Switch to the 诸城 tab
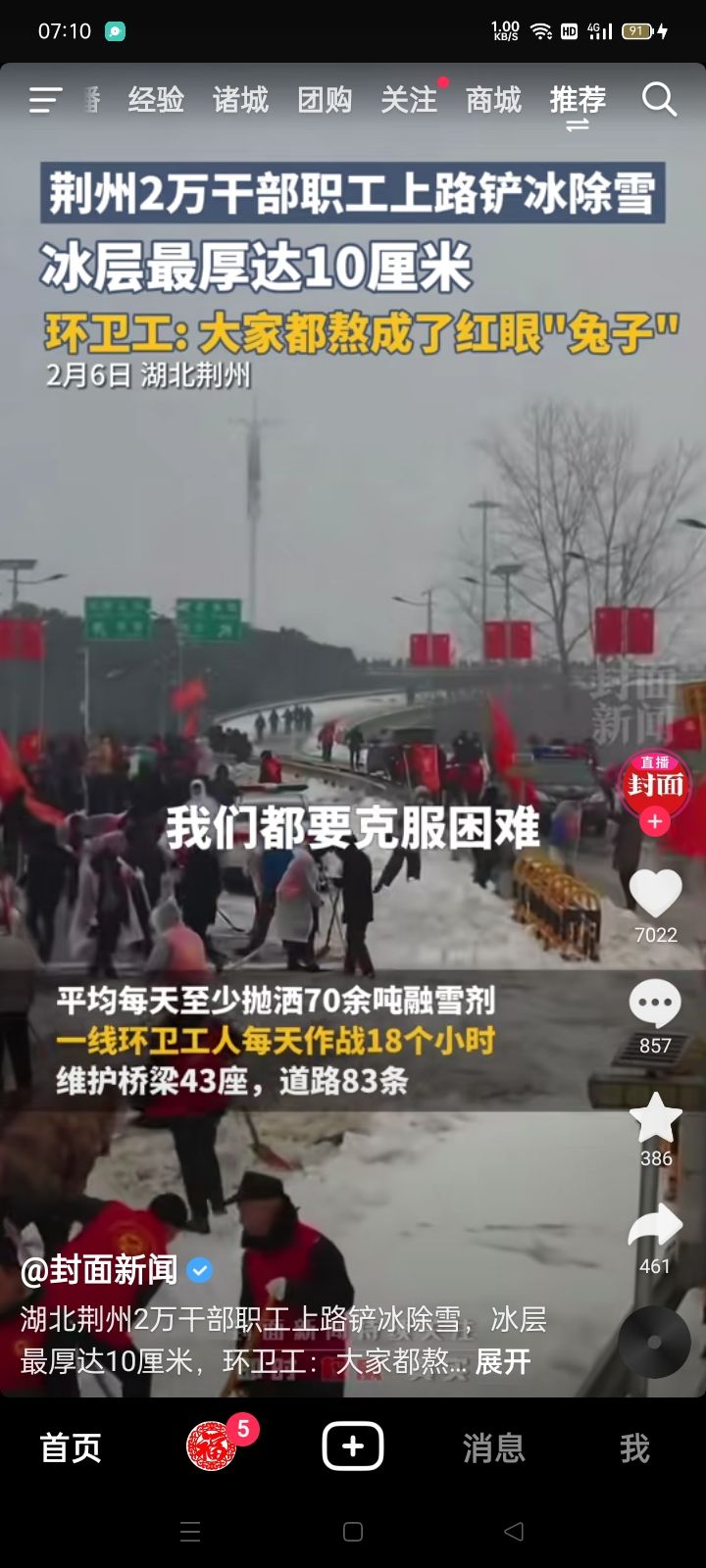Image resolution: width=706 pixels, height=1568 pixels. pos(238,100)
